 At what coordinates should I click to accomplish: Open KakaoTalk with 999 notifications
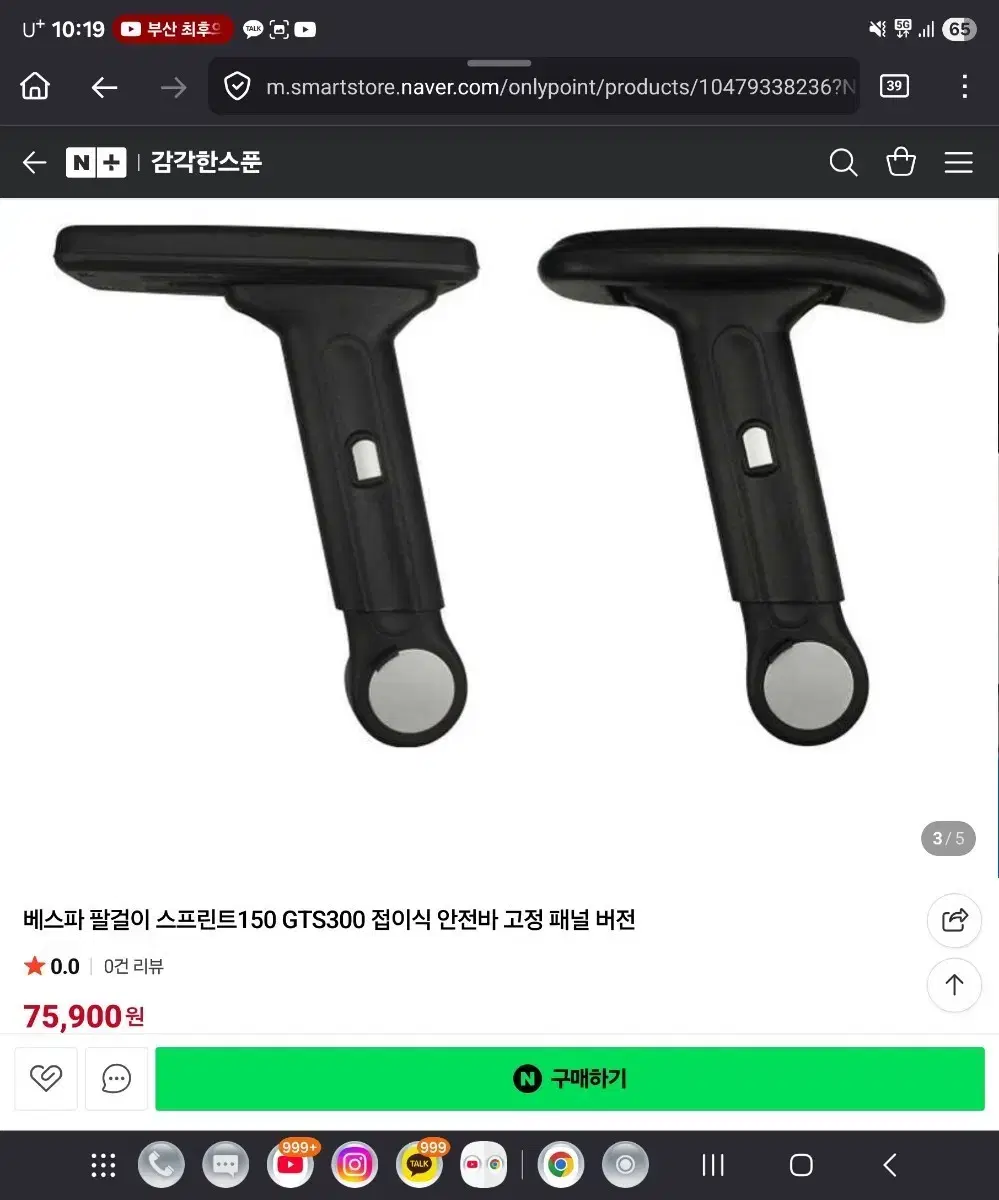(x=419, y=1164)
